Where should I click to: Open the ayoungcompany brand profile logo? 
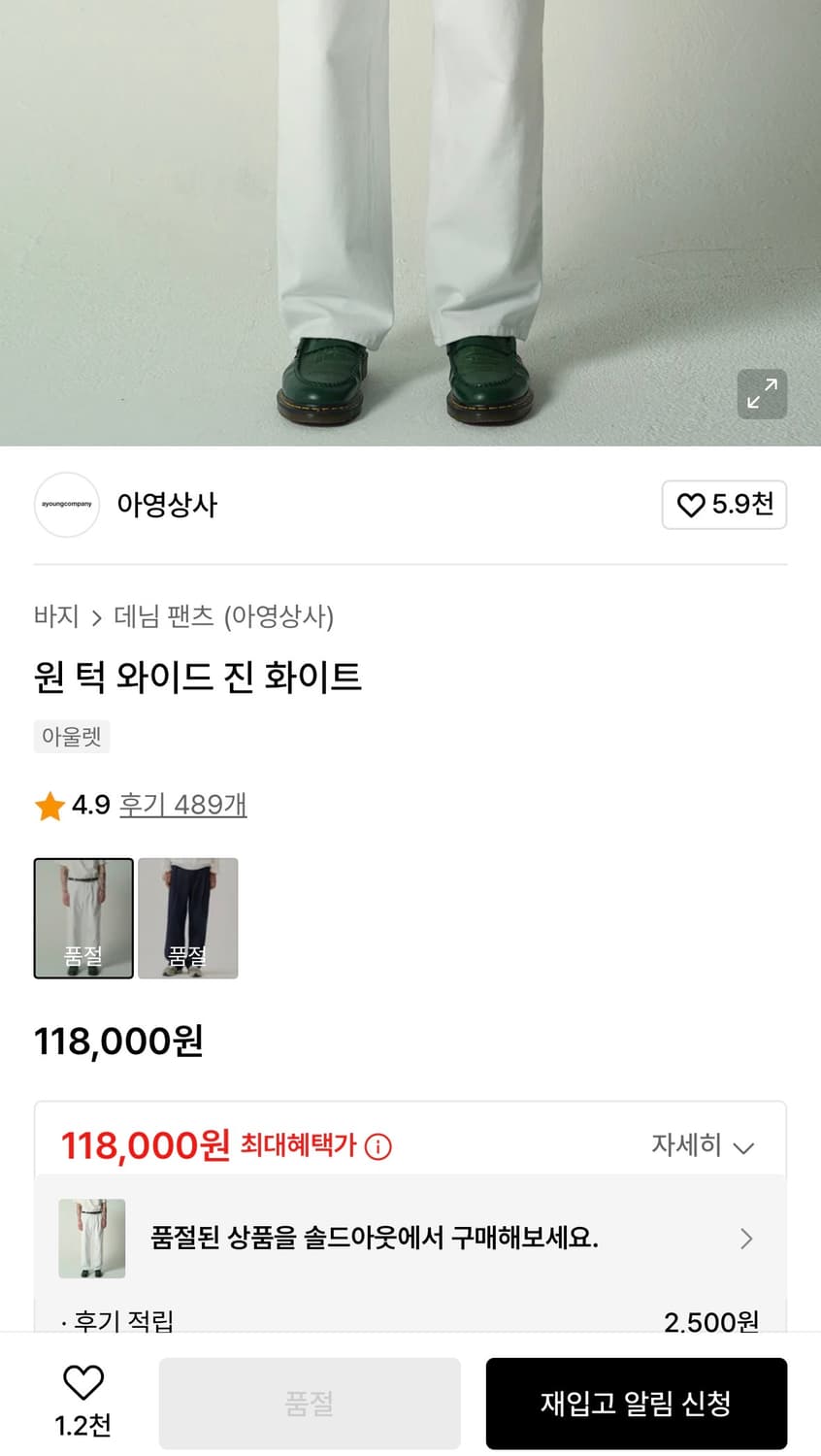click(66, 505)
